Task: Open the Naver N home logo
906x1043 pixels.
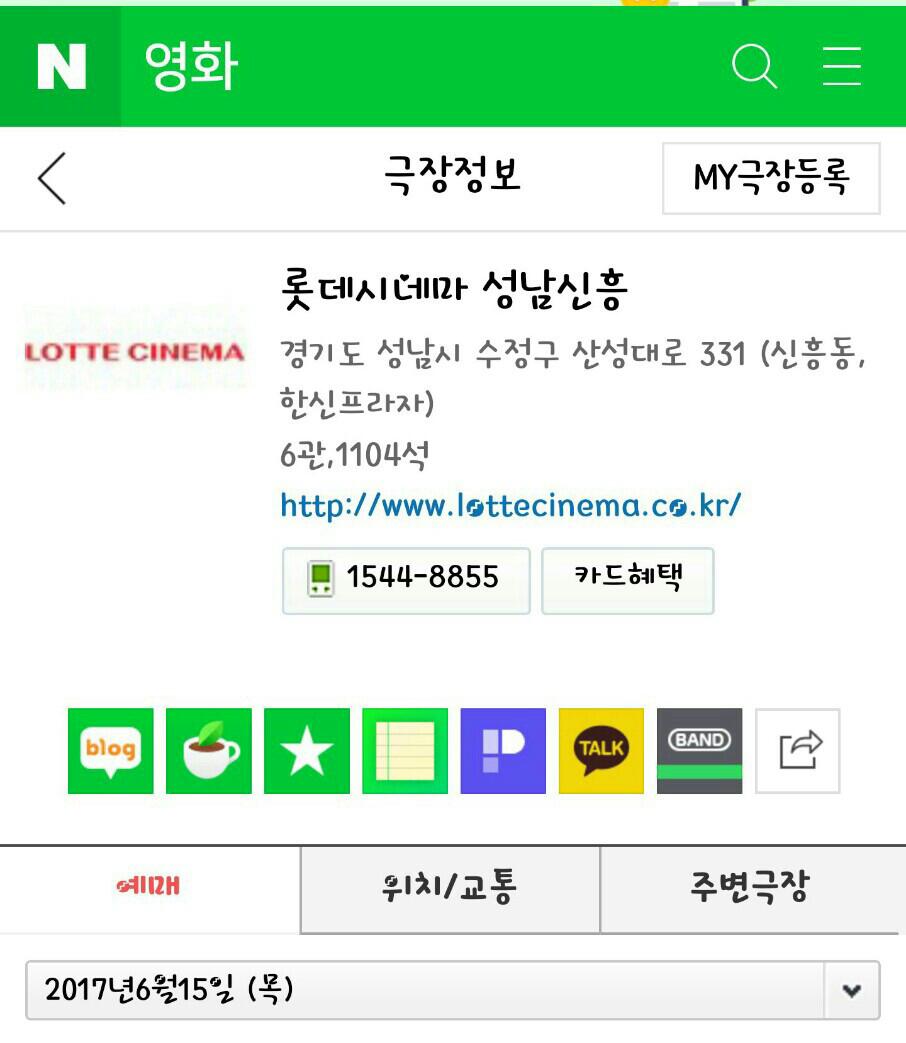Action: (x=61, y=67)
